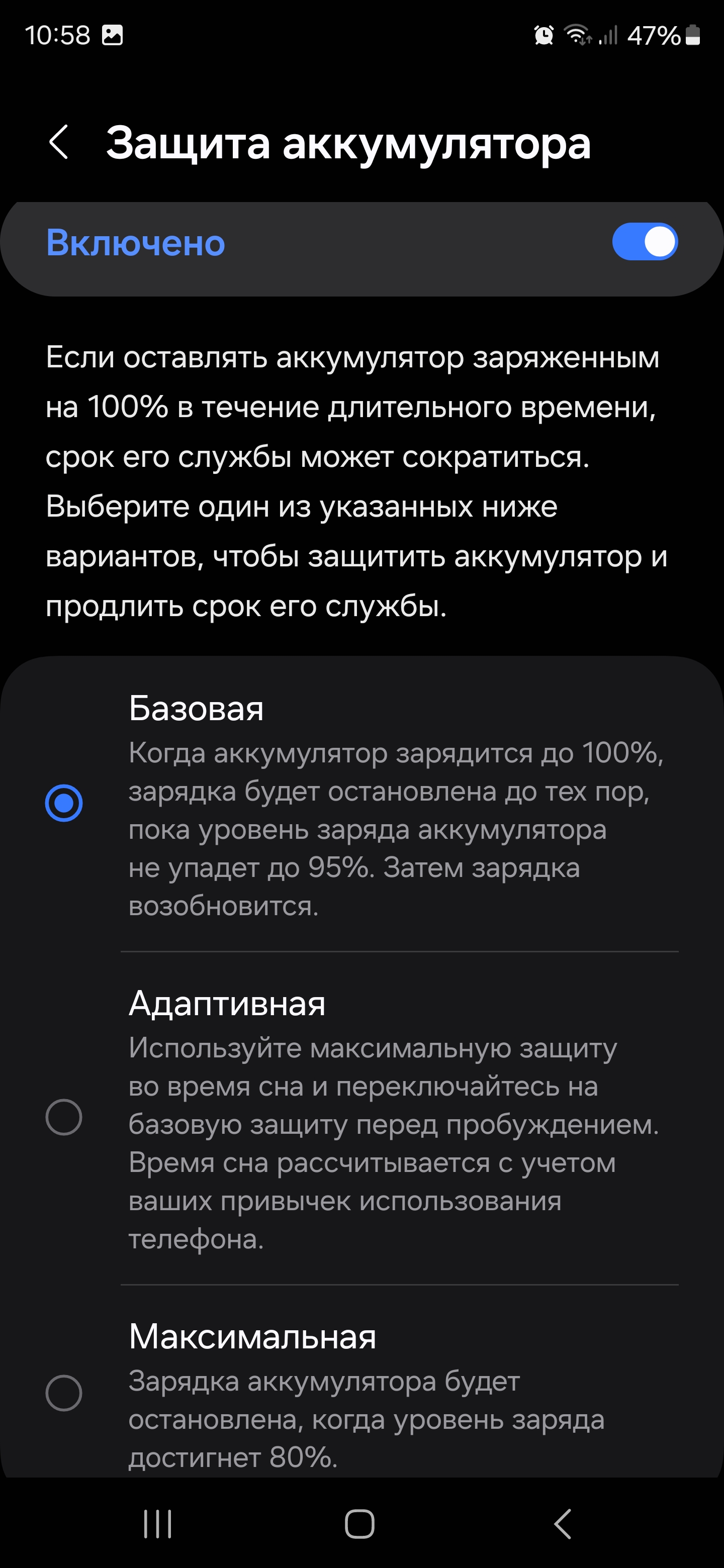The height and width of the screenshot is (1568, 724).
Task: Go to the home screen
Action: pyautogui.click(x=360, y=1524)
